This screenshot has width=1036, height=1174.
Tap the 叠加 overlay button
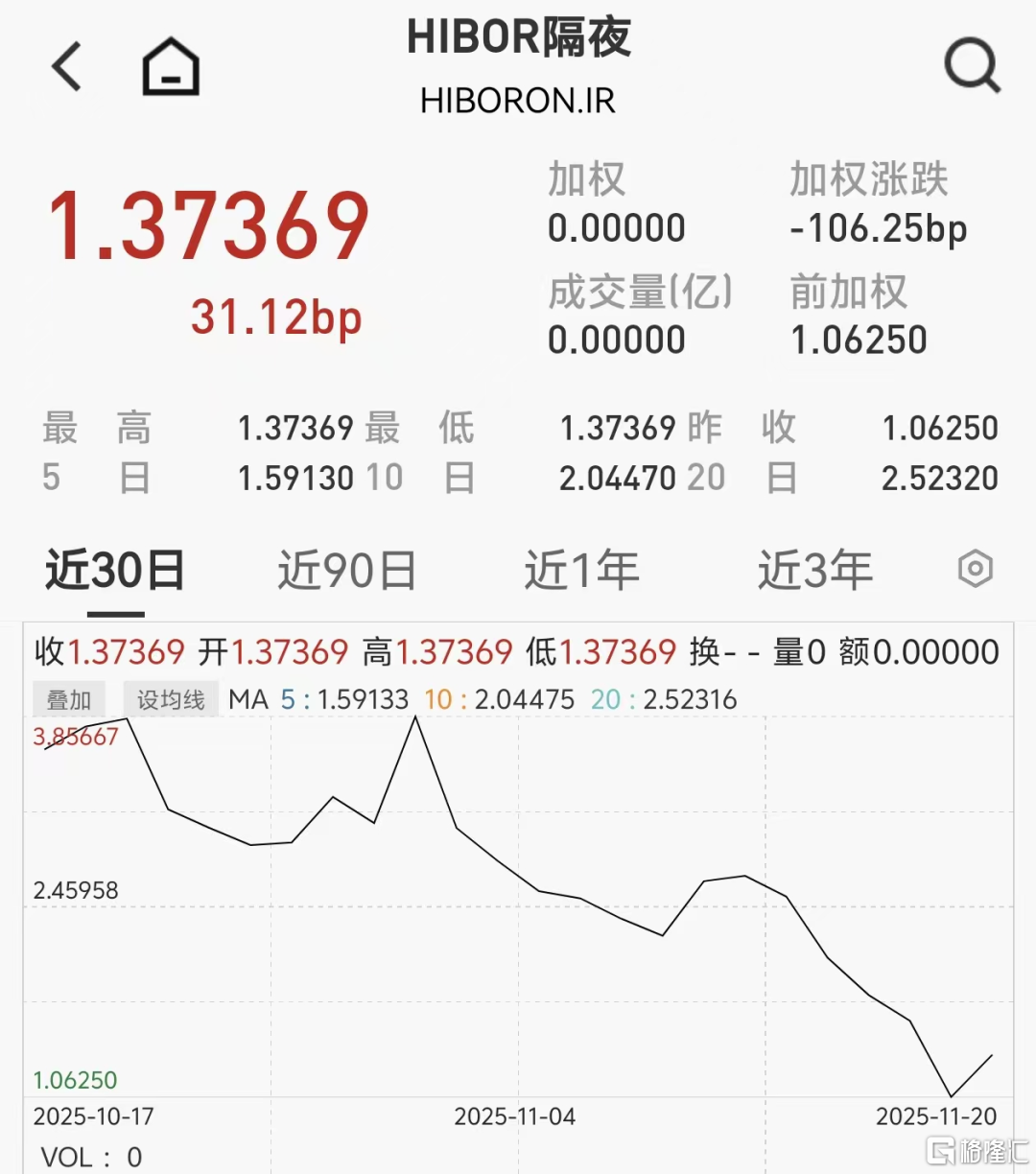[69, 700]
